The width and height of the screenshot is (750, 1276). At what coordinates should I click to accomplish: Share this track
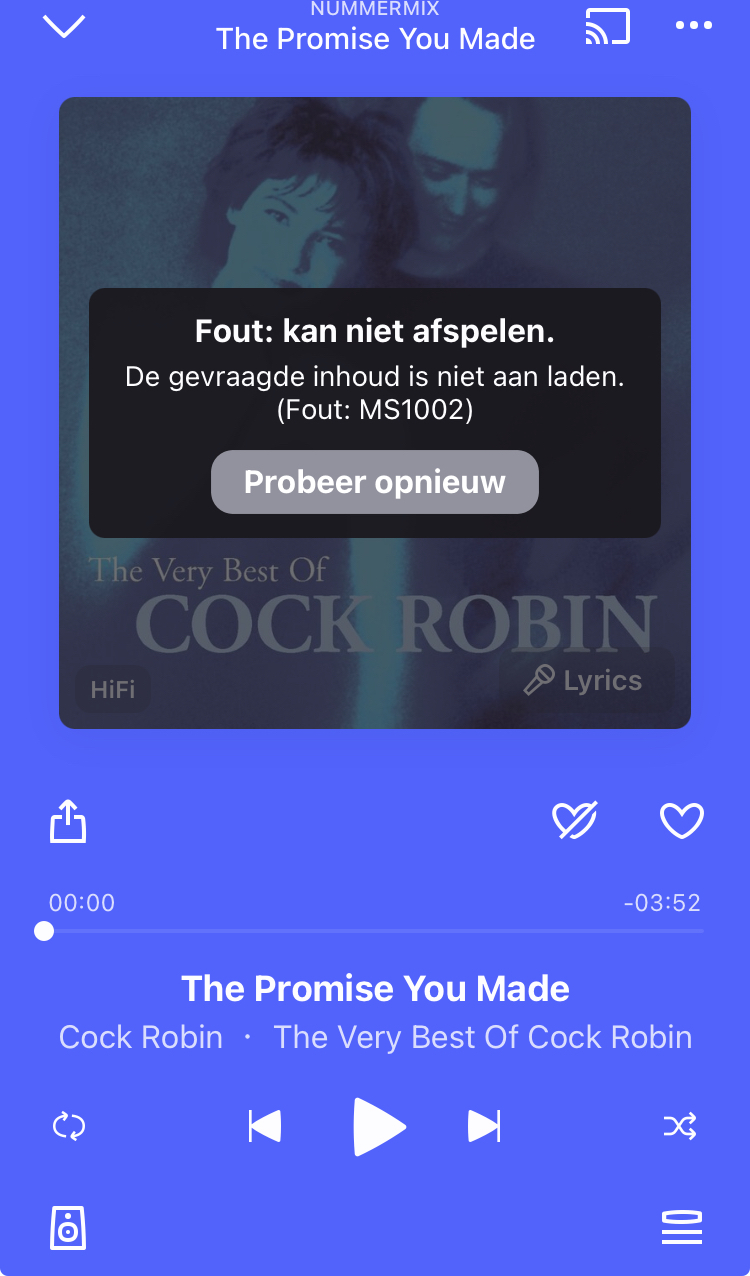[x=68, y=822]
